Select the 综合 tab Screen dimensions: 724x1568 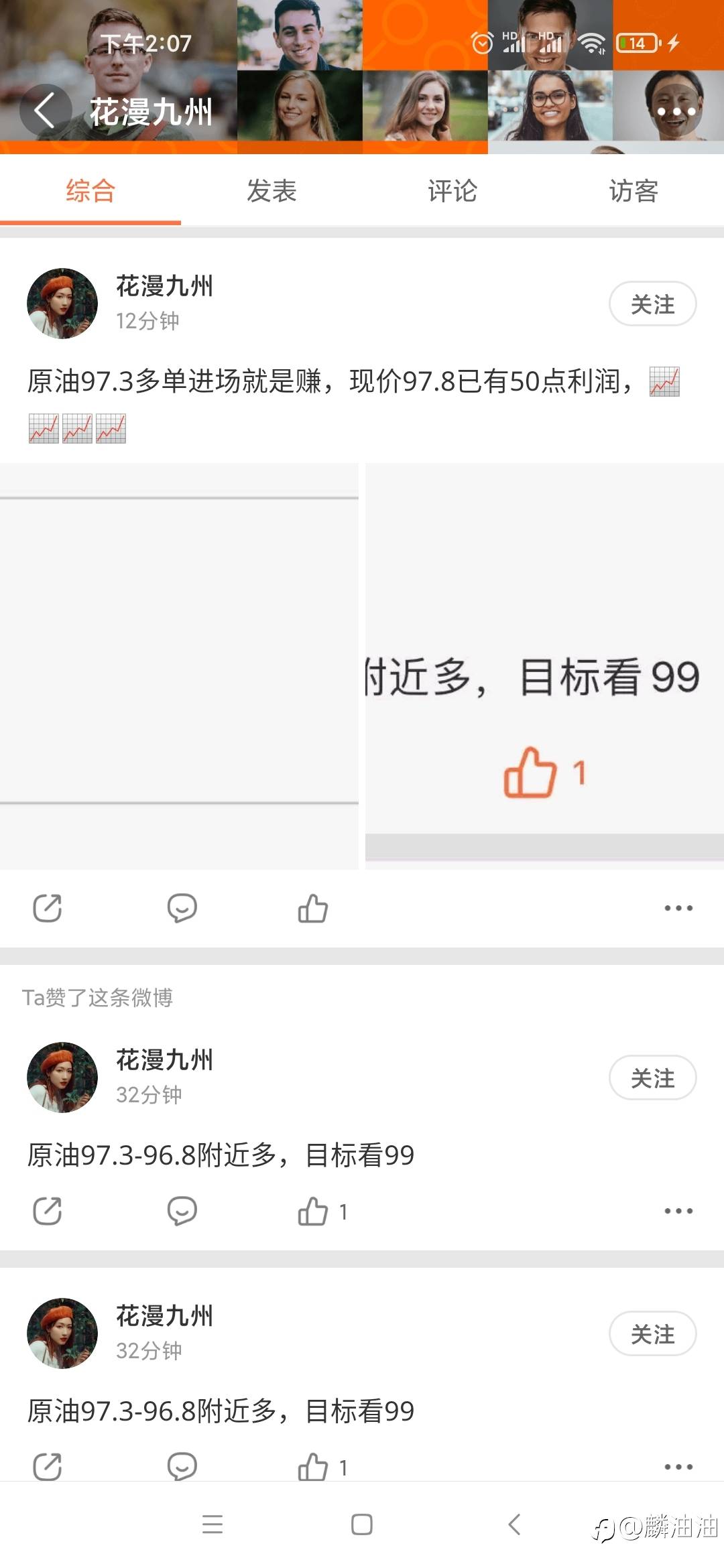90,192
